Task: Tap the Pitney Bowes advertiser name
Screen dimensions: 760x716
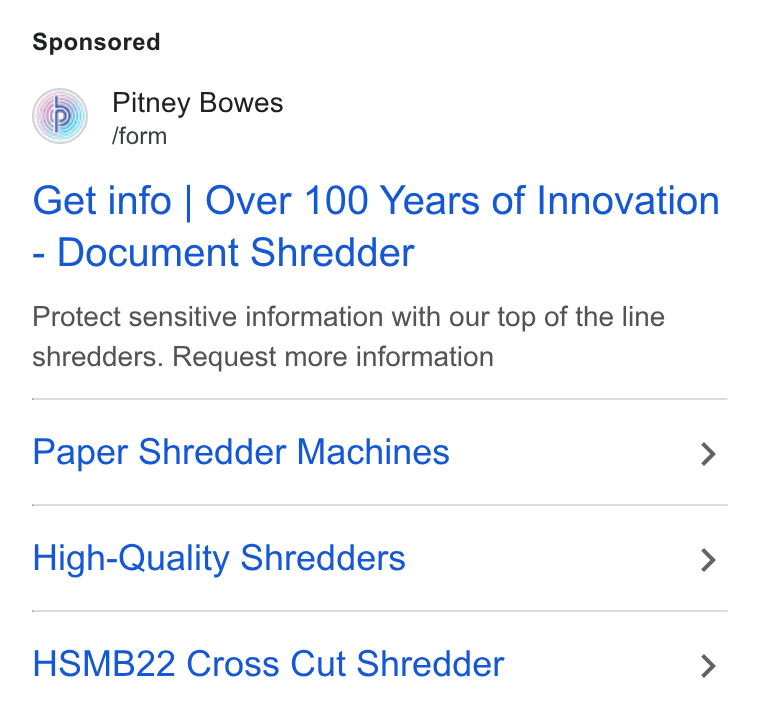Action: 197,103
